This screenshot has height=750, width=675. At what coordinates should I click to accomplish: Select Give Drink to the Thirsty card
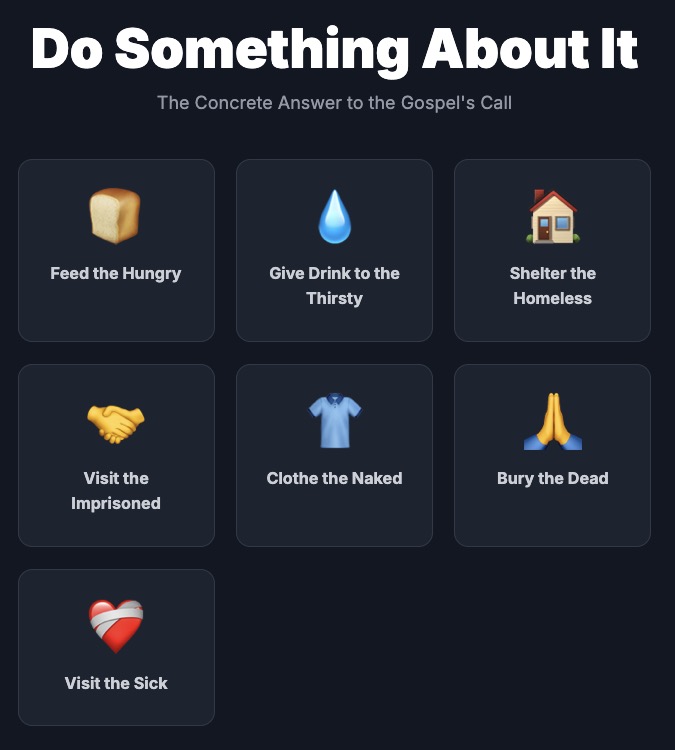(334, 250)
